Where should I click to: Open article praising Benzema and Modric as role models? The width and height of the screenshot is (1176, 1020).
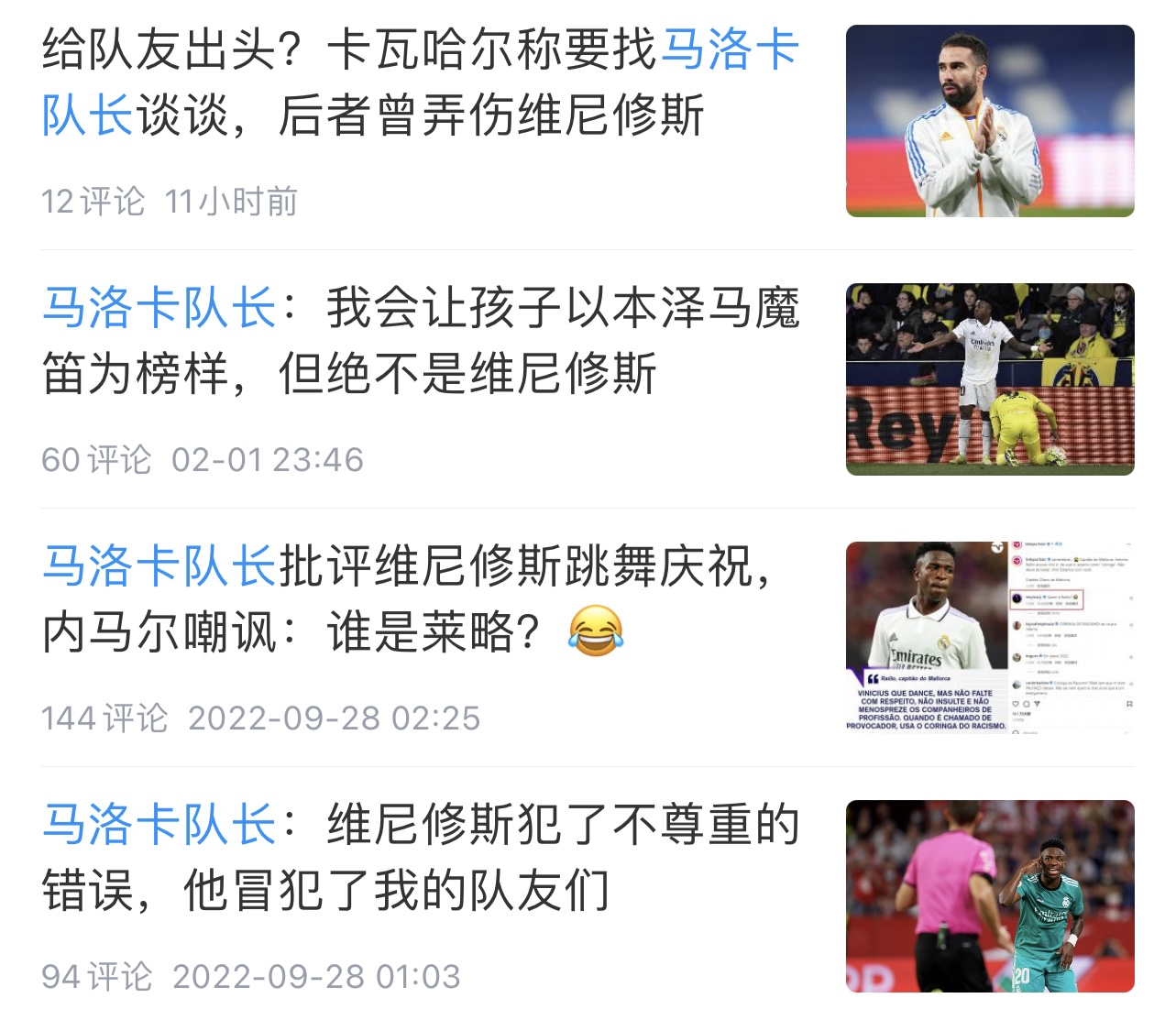pyautogui.click(x=419, y=341)
